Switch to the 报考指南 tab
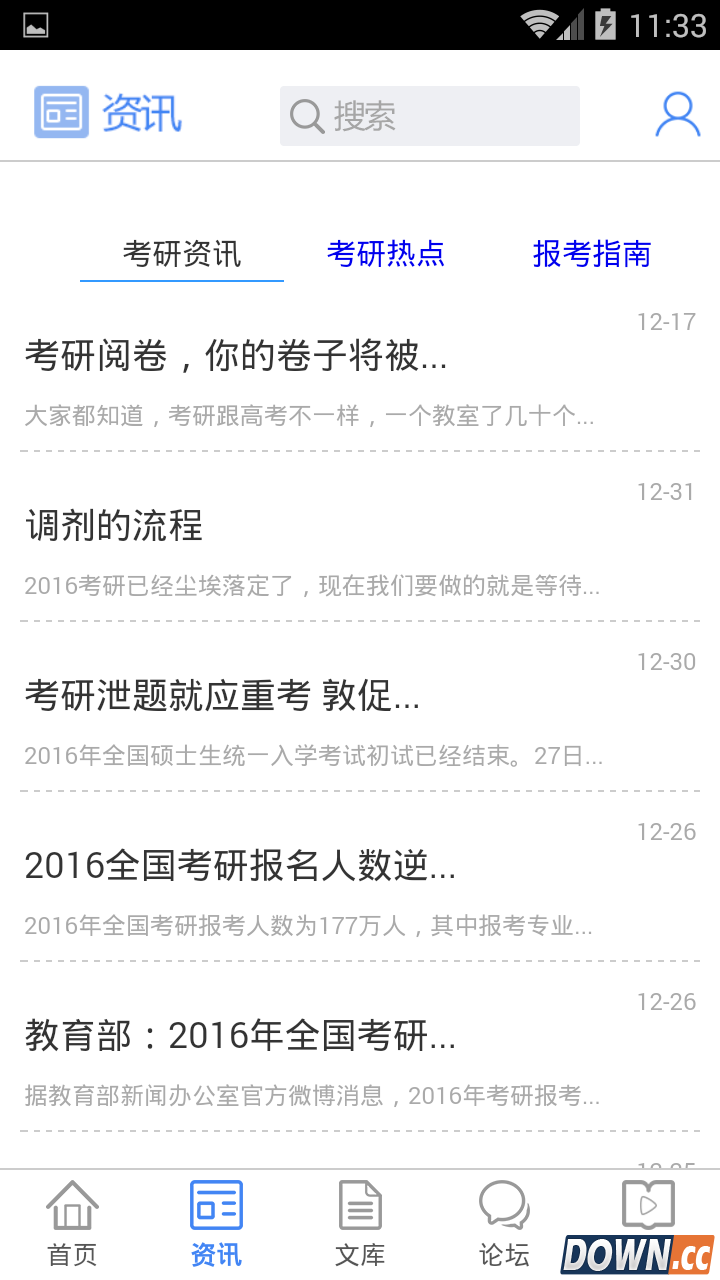This screenshot has width=720, height=1280. point(592,255)
